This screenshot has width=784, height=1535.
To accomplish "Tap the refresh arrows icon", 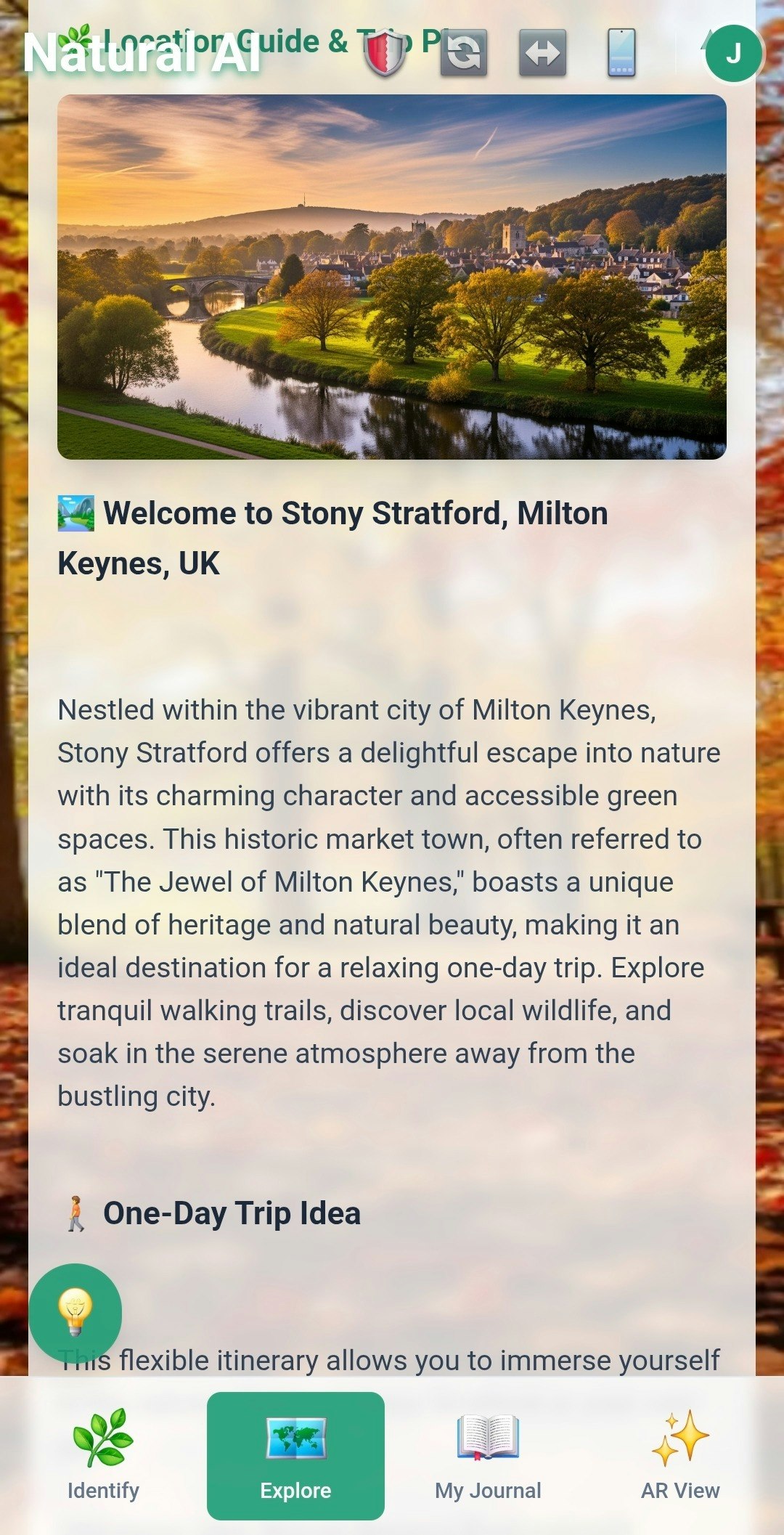I will click(x=464, y=53).
